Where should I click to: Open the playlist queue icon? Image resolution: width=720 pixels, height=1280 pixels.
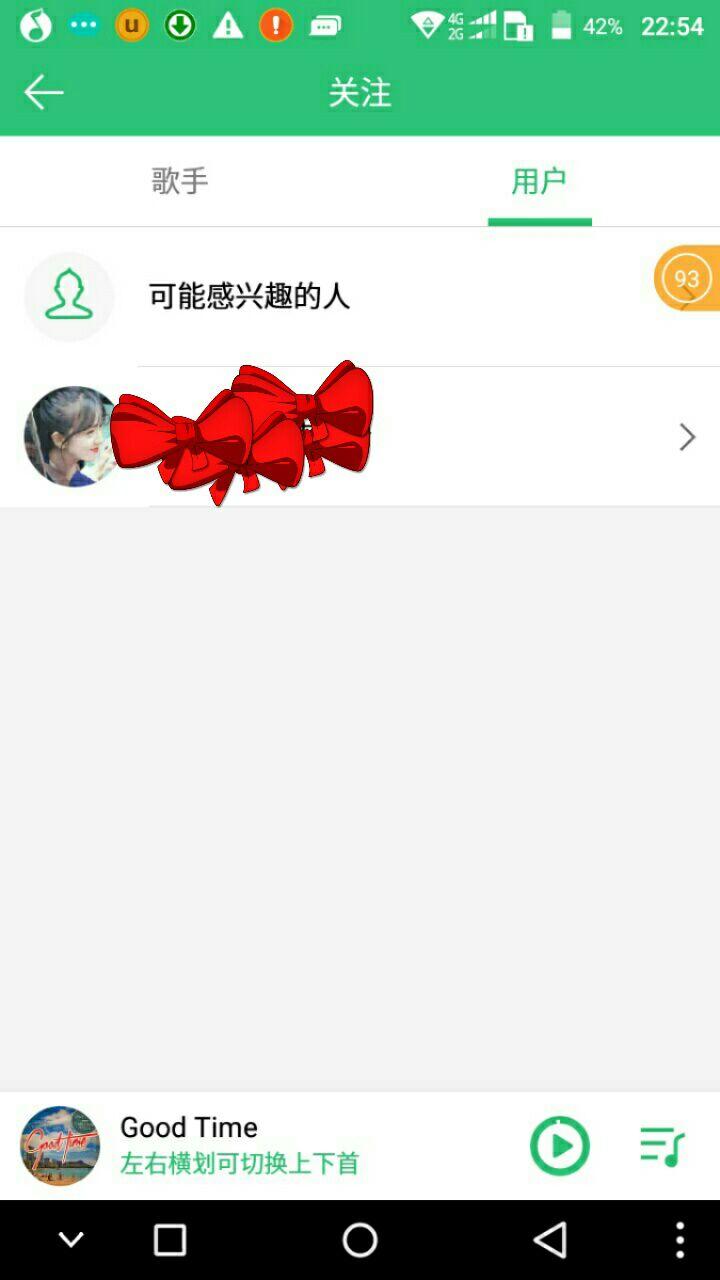pyautogui.click(x=662, y=1146)
